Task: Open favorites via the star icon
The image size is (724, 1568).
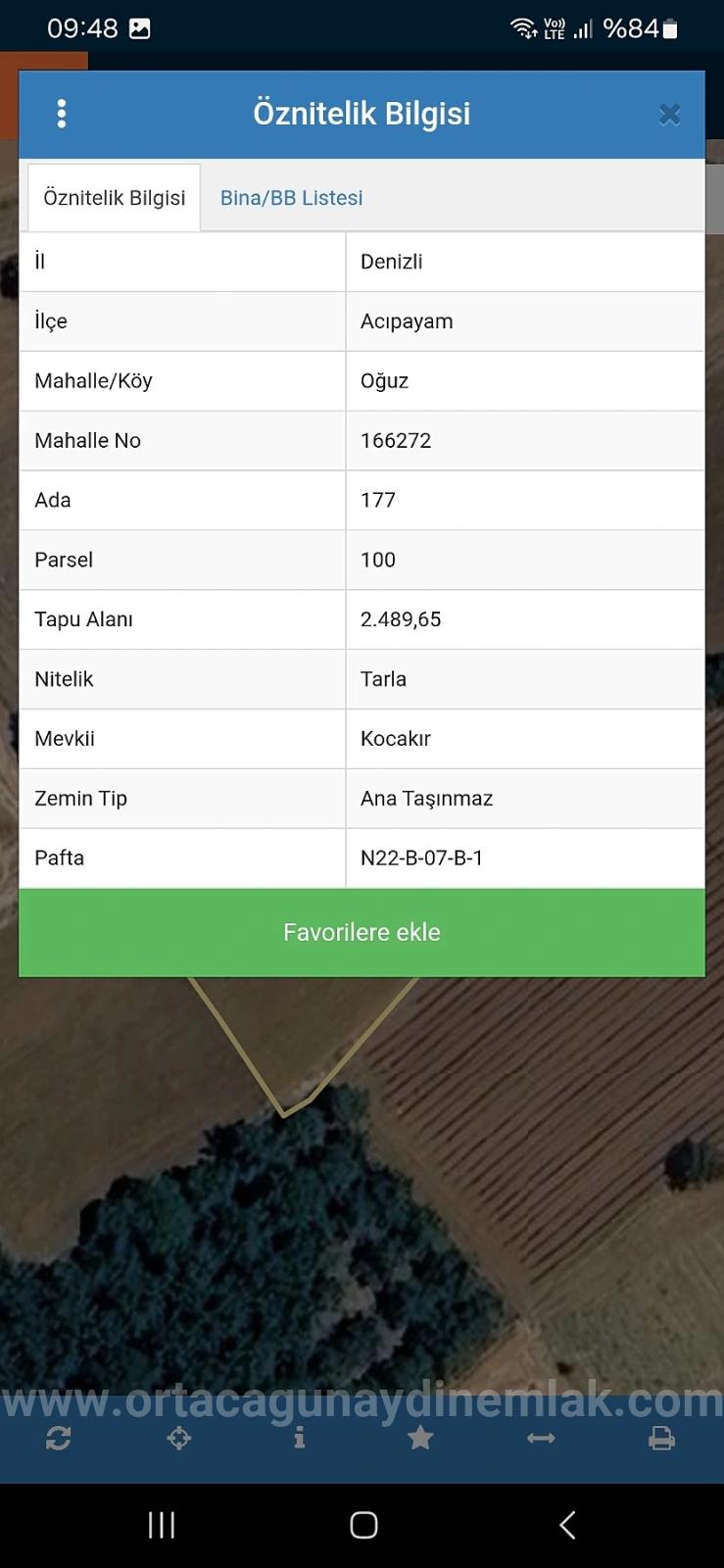Action: [420, 1438]
